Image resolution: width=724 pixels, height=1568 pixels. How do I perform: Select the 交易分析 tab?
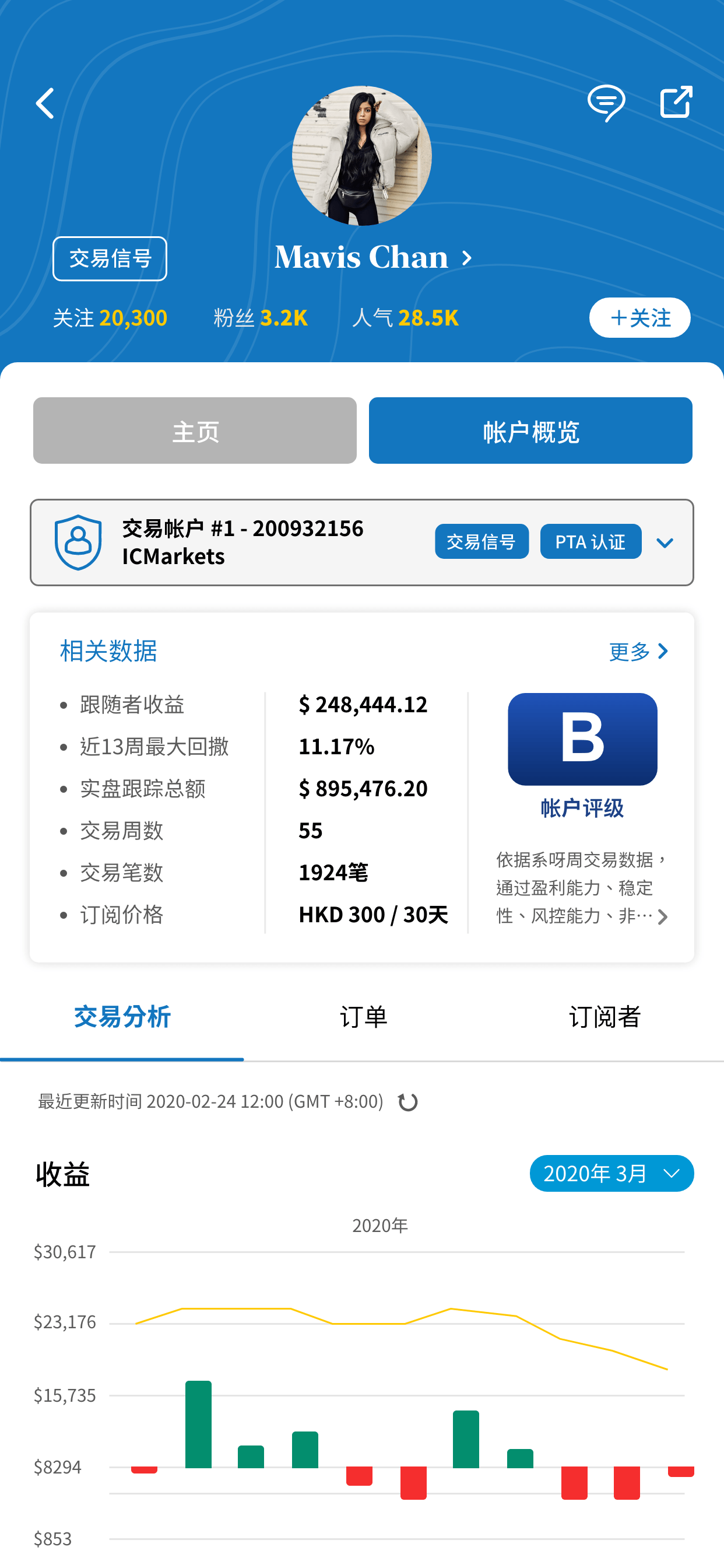coord(122,1017)
